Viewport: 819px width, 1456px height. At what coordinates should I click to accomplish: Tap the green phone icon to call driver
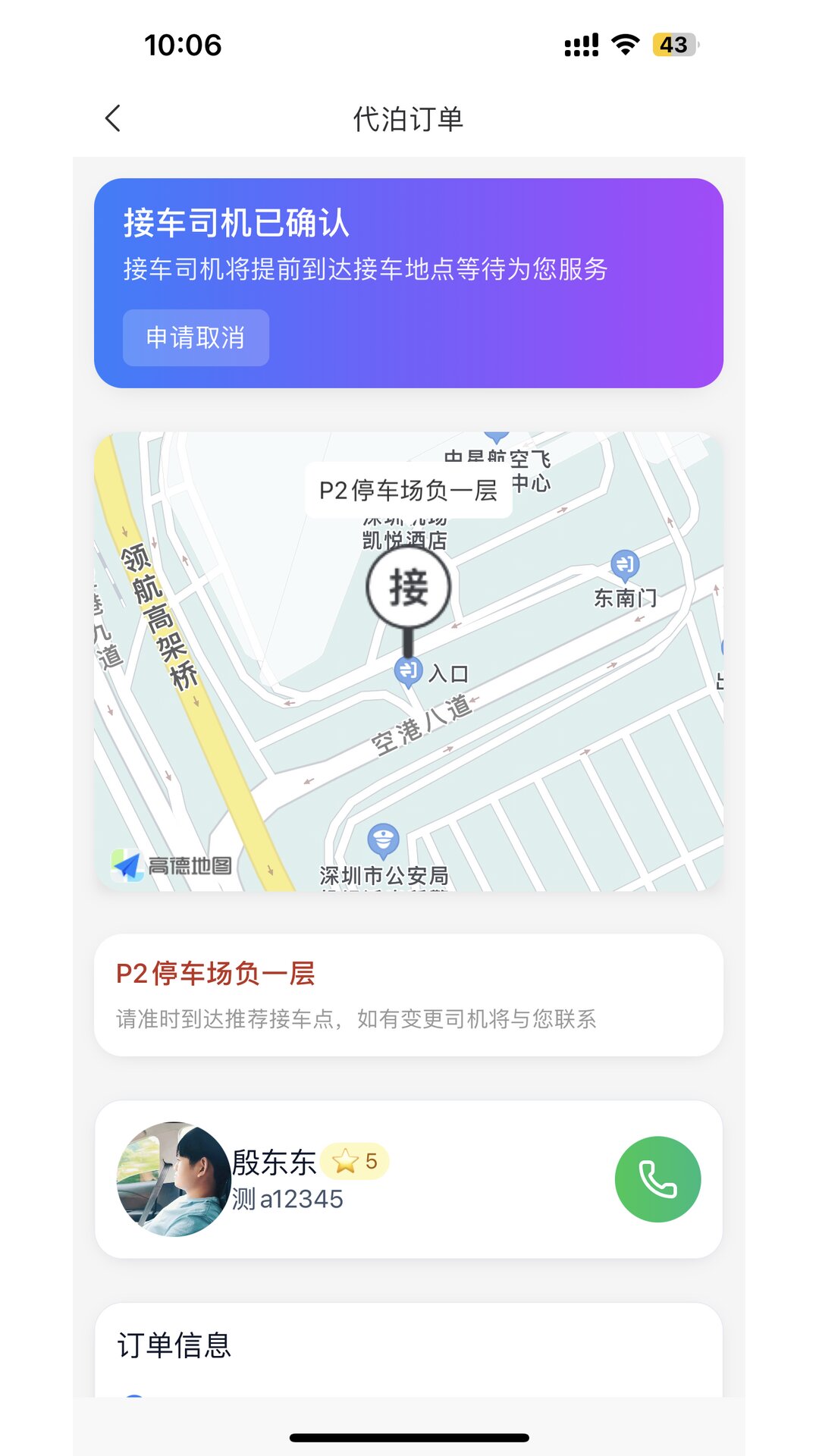[659, 1176]
